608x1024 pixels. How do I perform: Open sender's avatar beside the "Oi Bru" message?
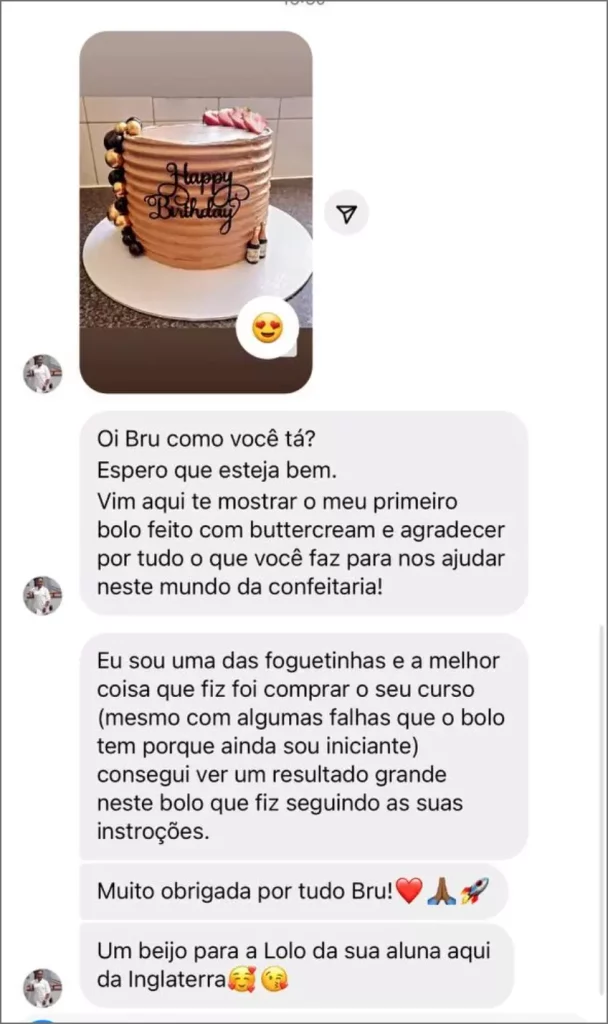(43, 595)
